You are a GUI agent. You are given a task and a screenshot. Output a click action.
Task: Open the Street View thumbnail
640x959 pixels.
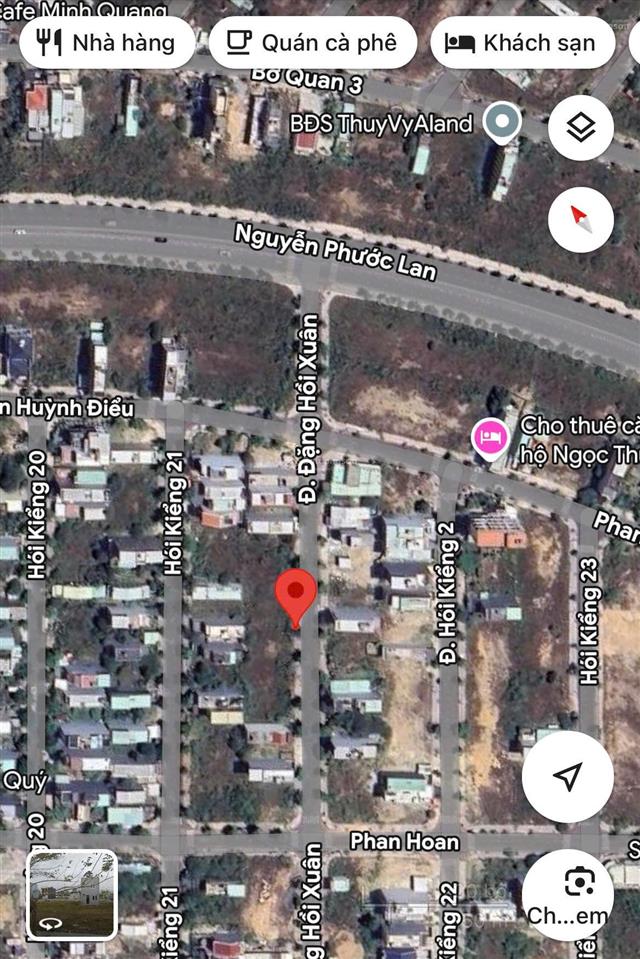coord(72,894)
